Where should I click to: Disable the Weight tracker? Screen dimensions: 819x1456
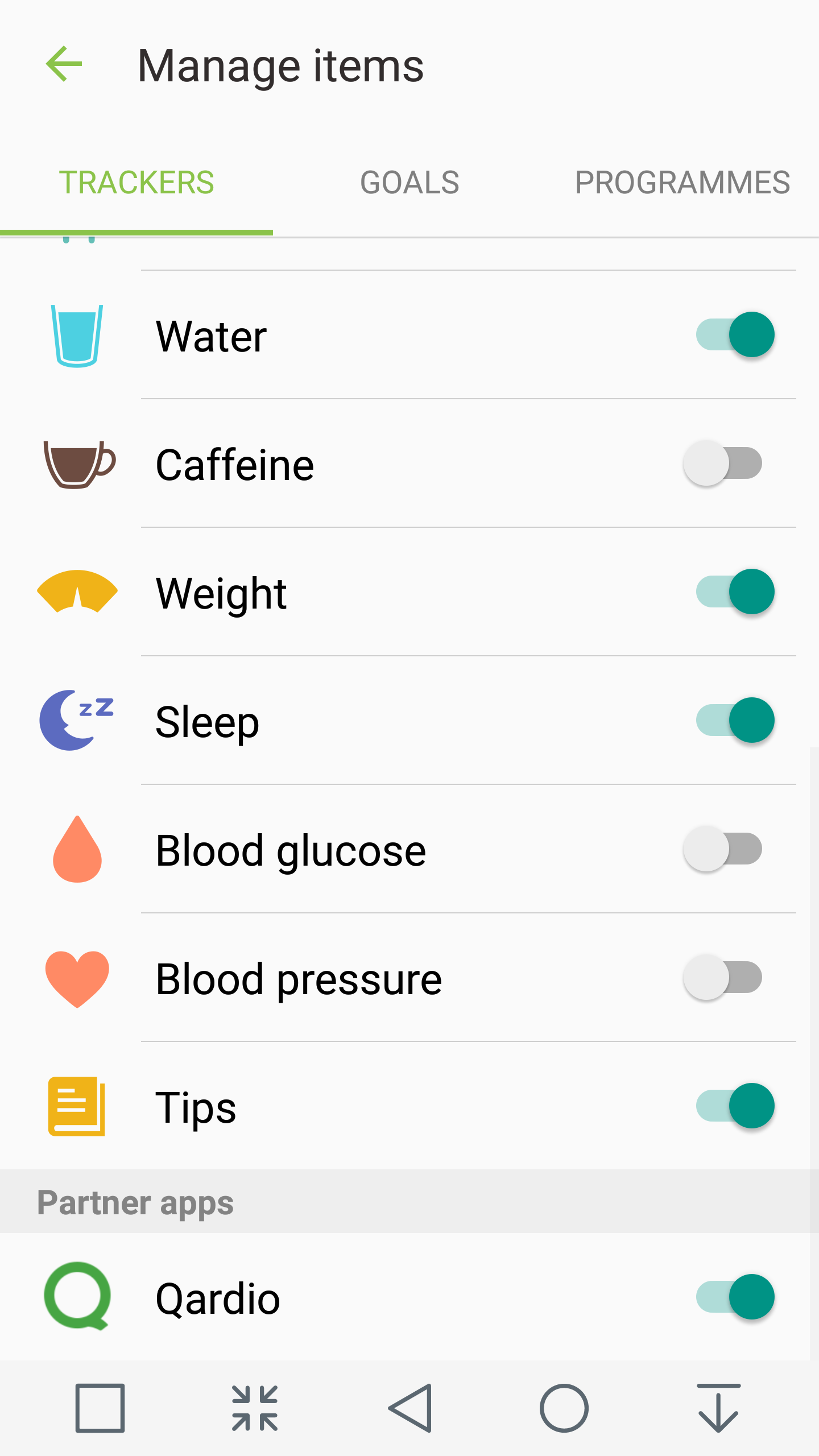click(x=734, y=592)
